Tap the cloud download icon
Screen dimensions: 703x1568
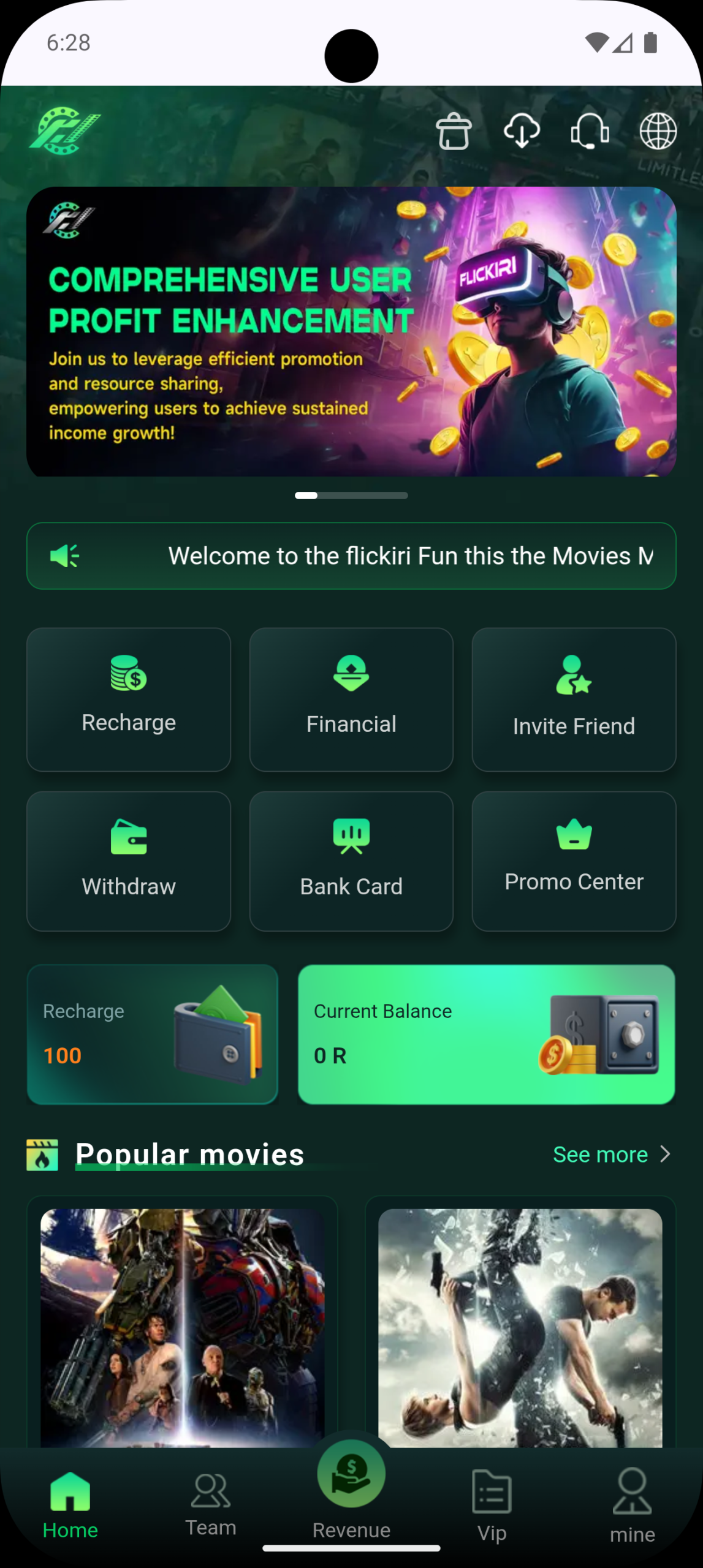coord(522,131)
